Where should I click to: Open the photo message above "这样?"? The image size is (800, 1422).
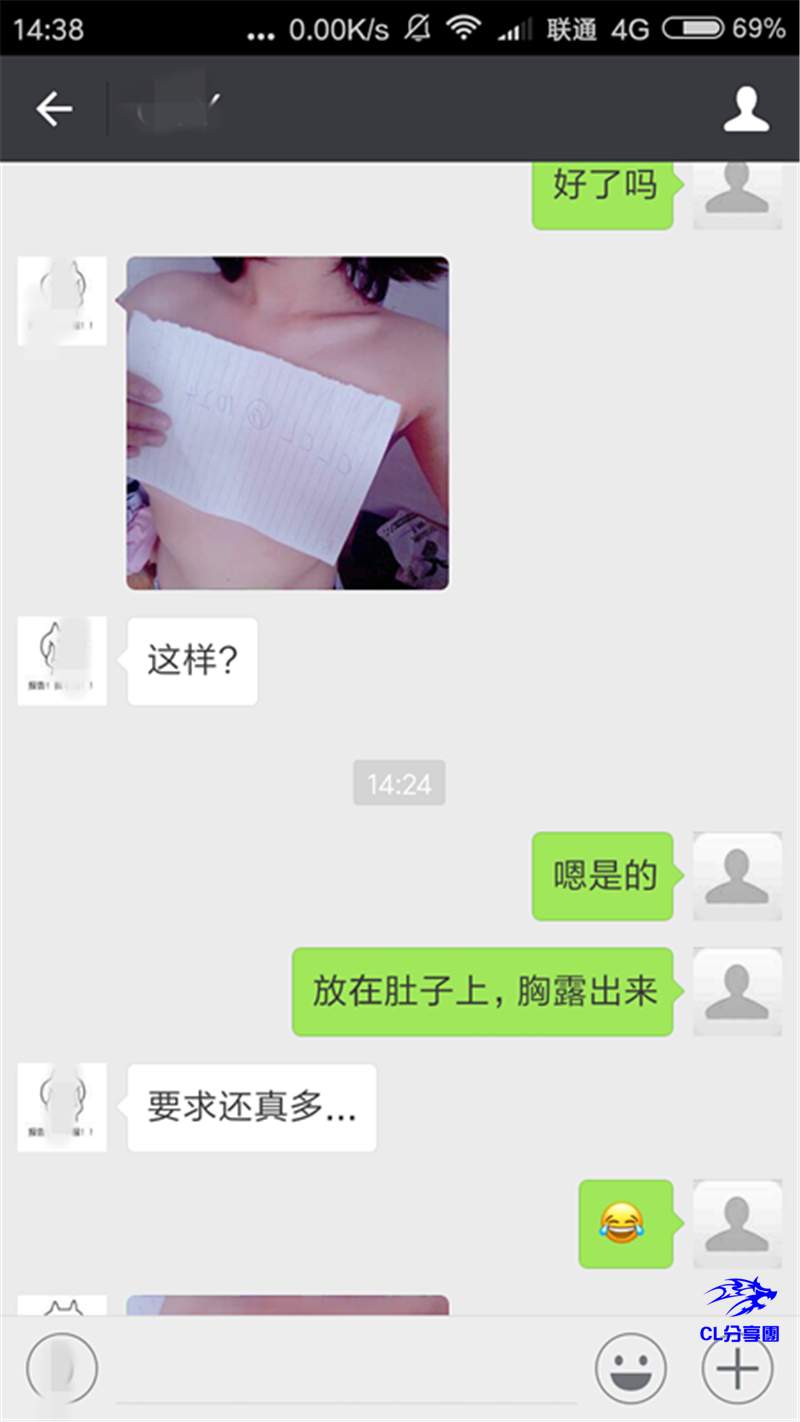287,423
